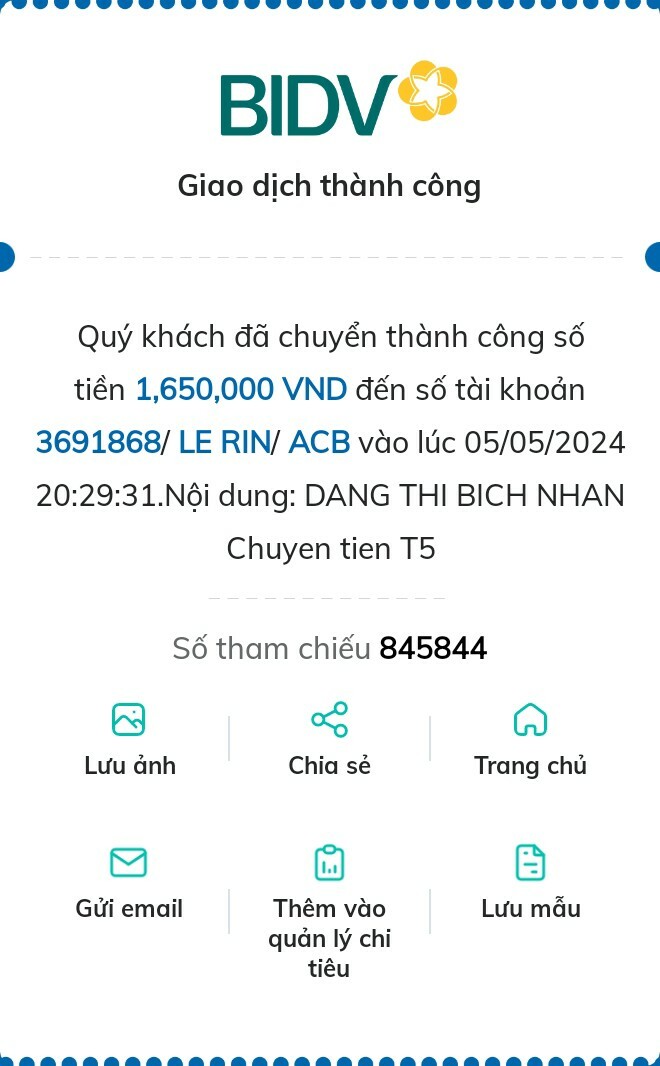Go to Trang chủ home screen
Image resolution: width=660 pixels, height=1066 pixels.
[530, 740]
